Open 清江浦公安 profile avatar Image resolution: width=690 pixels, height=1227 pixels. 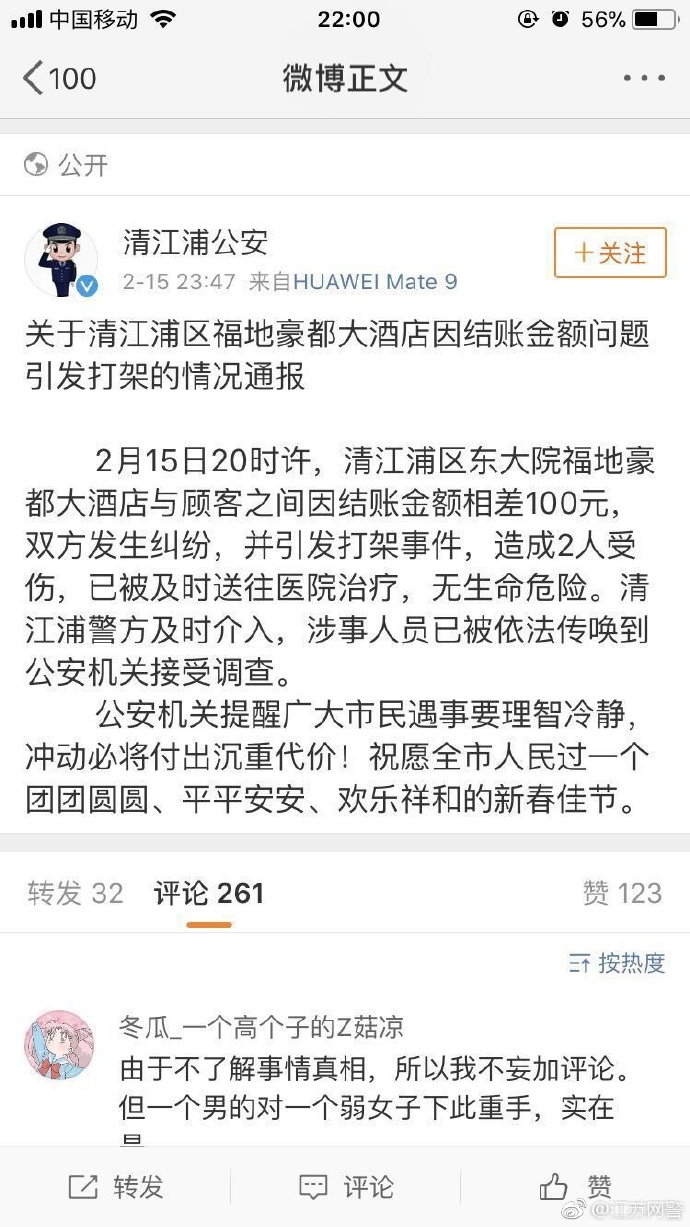click(x=61, y=260)
